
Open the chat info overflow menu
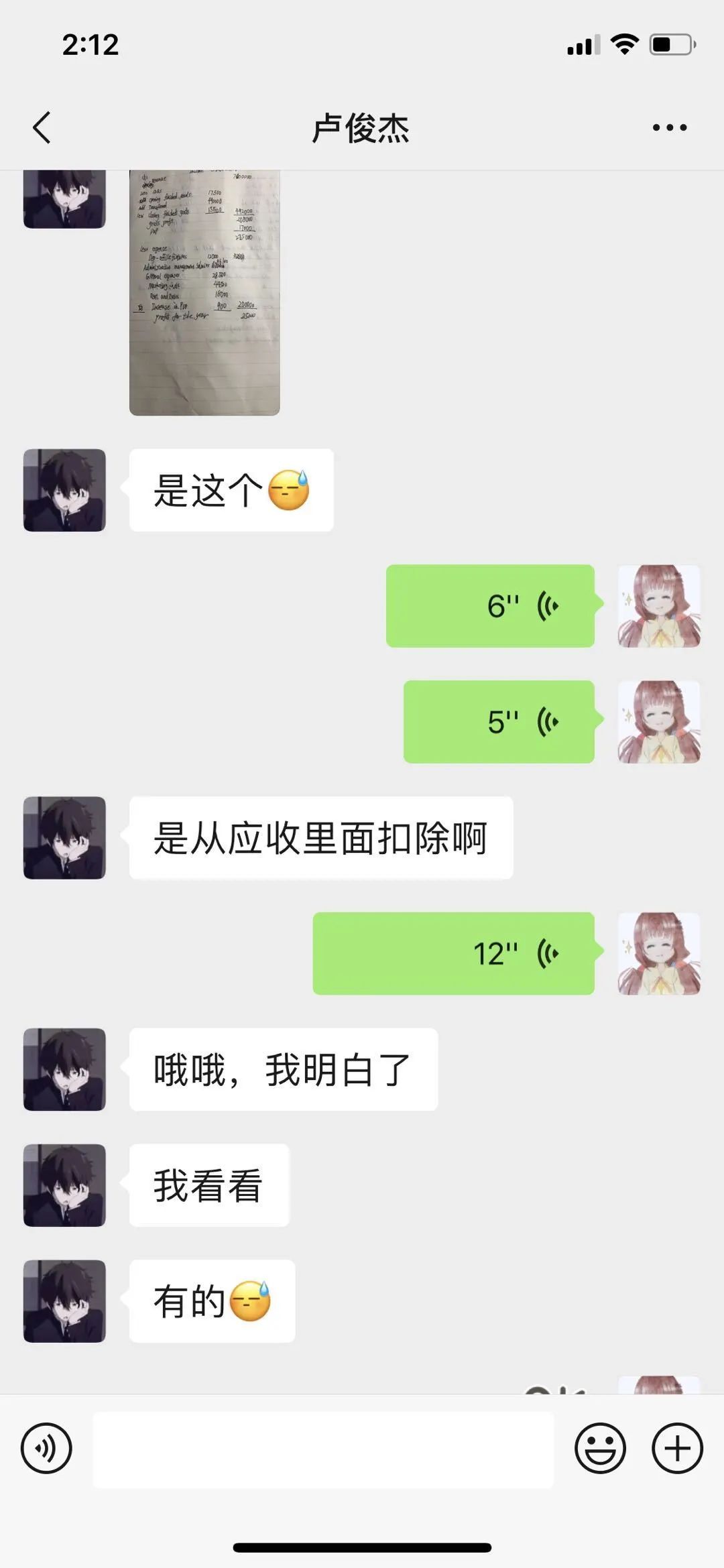tap(669, 127)
